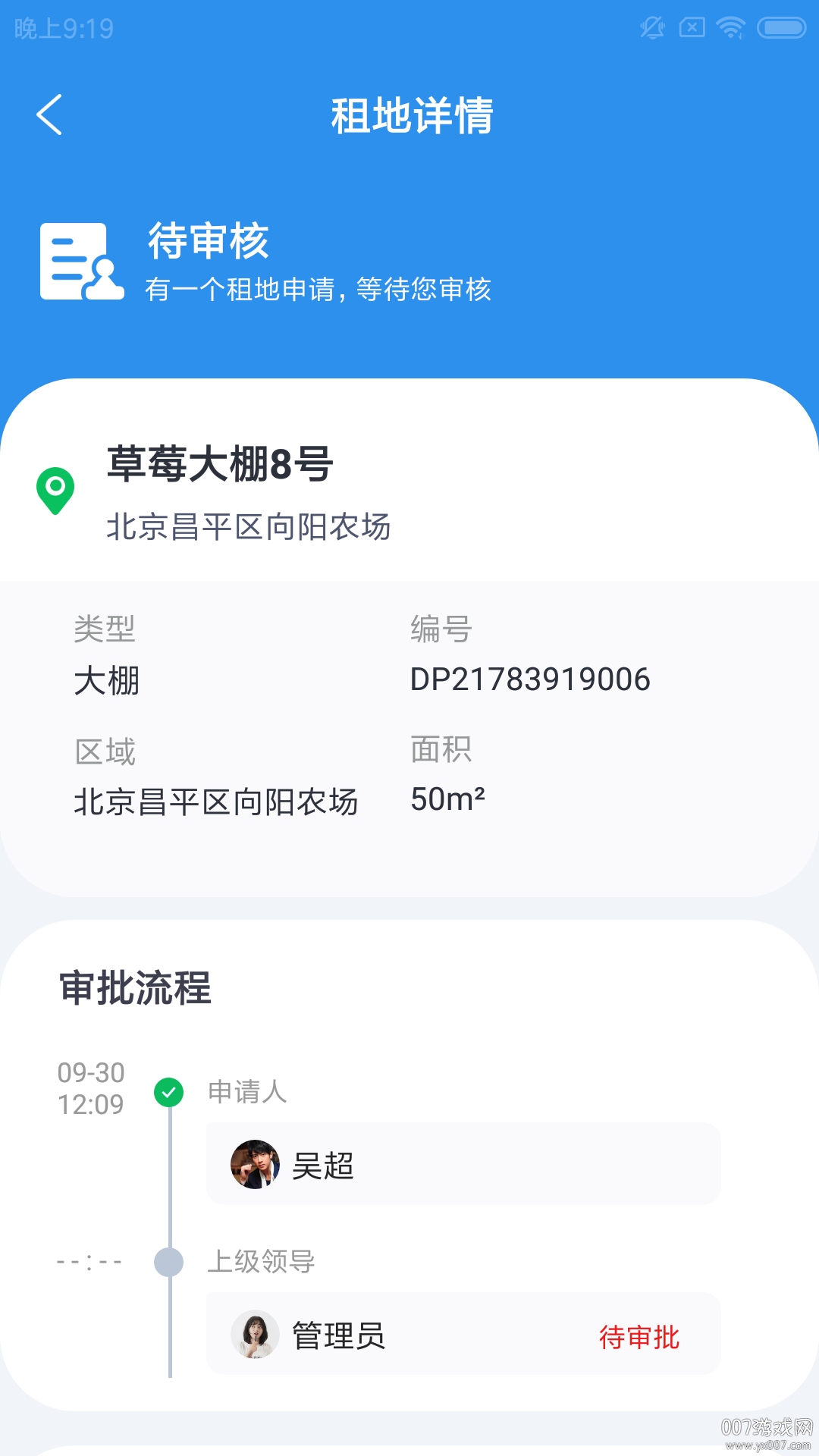This screenshot has width=819, height=1456.
Task: Tap the crossed-out SIM card status icon
Action: pyautogui.click(x=691, y=27)
